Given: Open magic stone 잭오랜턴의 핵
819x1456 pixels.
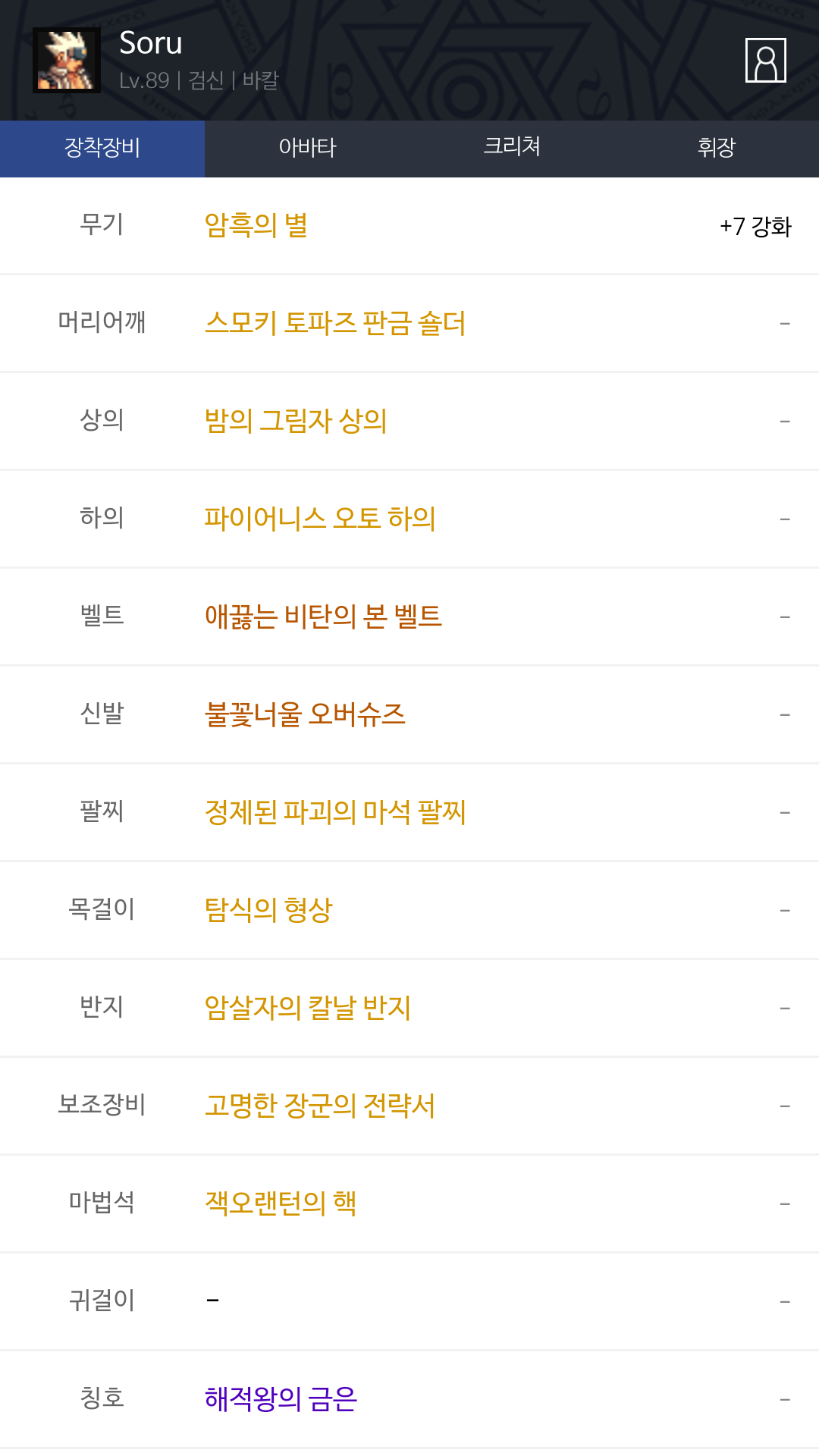Looking at the screenshot, I should coord(281,1203).
